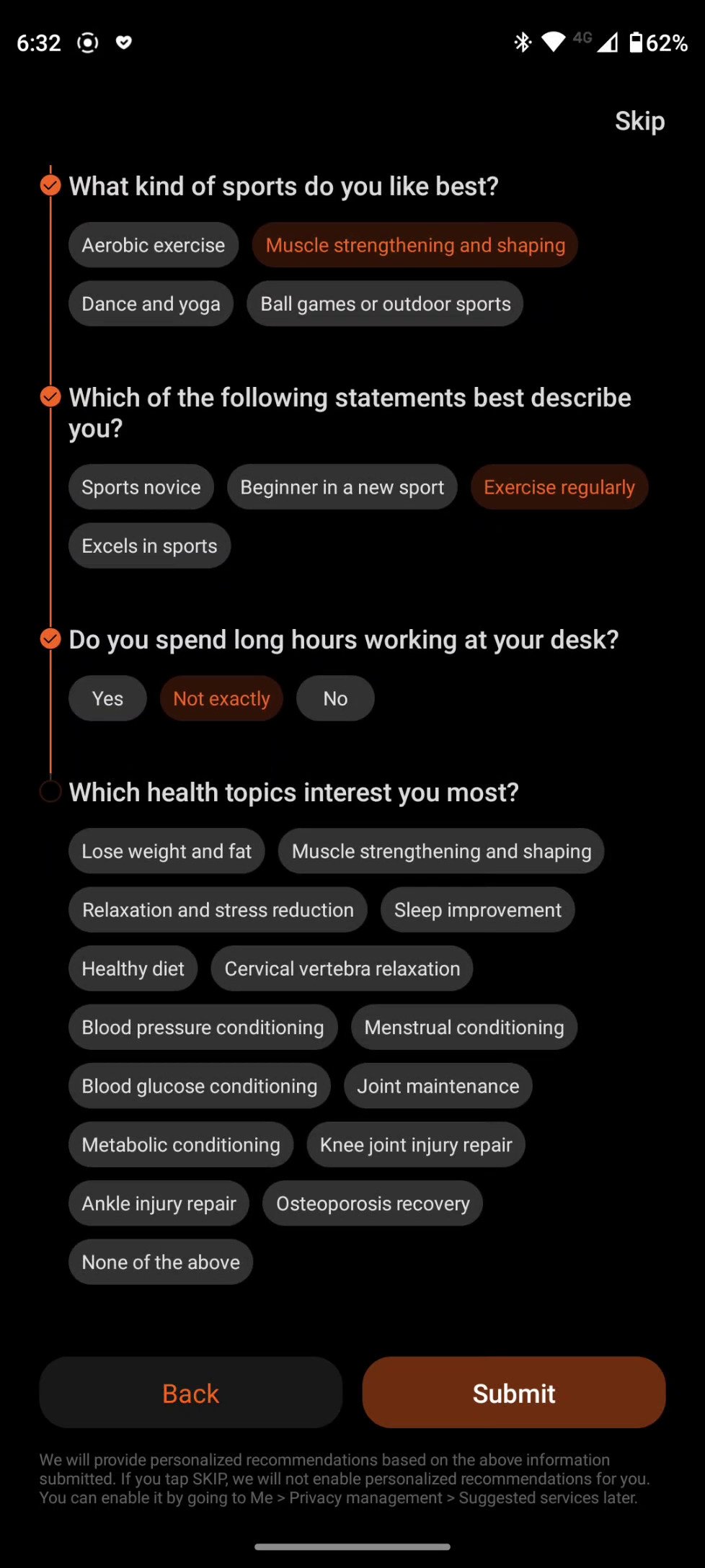Select Aerobic exercise chip
The image size is (705, 1568).
(x=154, y=245)
